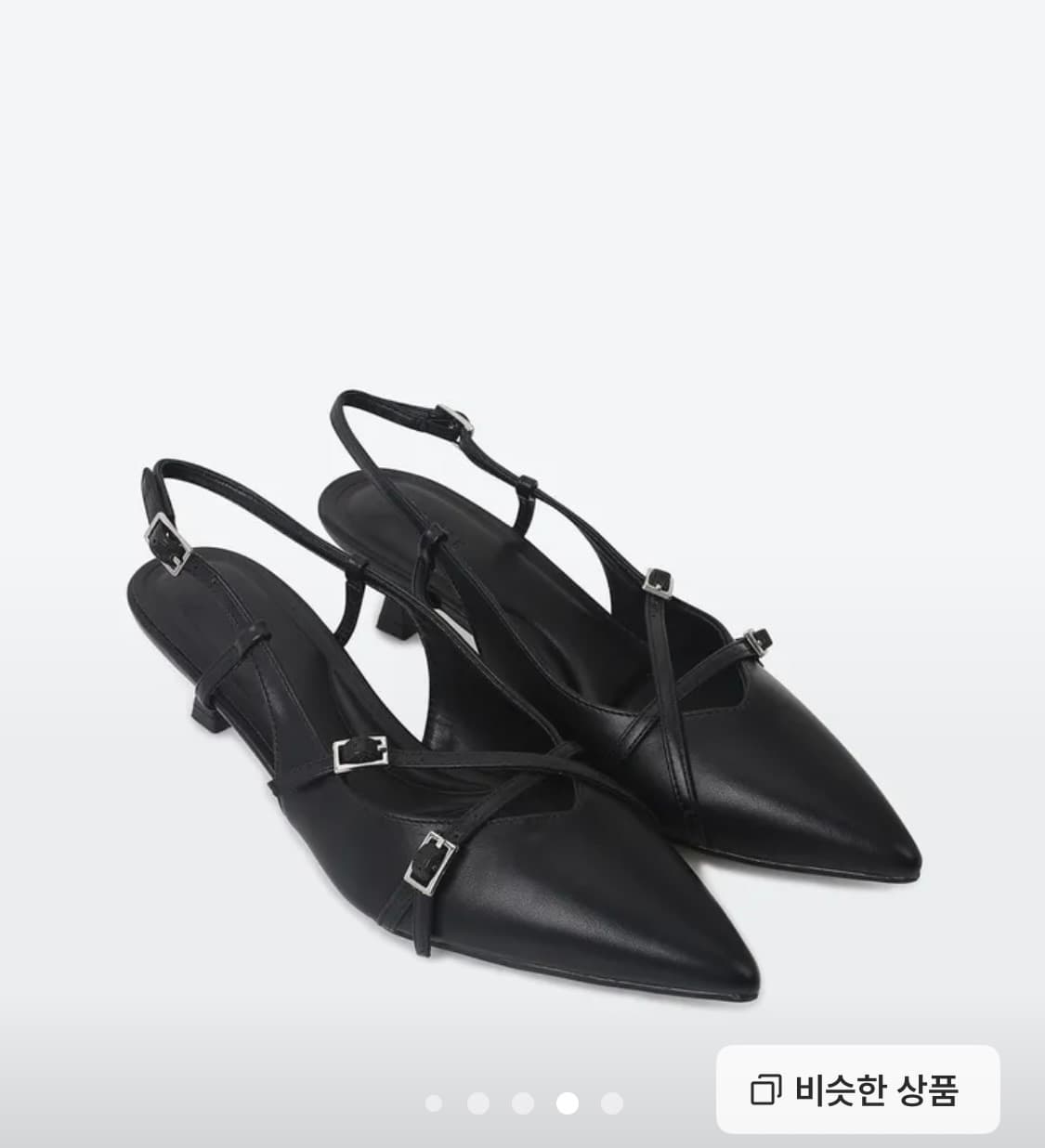The image size is (1045, 1148).
Task: Jump to the second image using its dot
Action: pos(477,1102)
